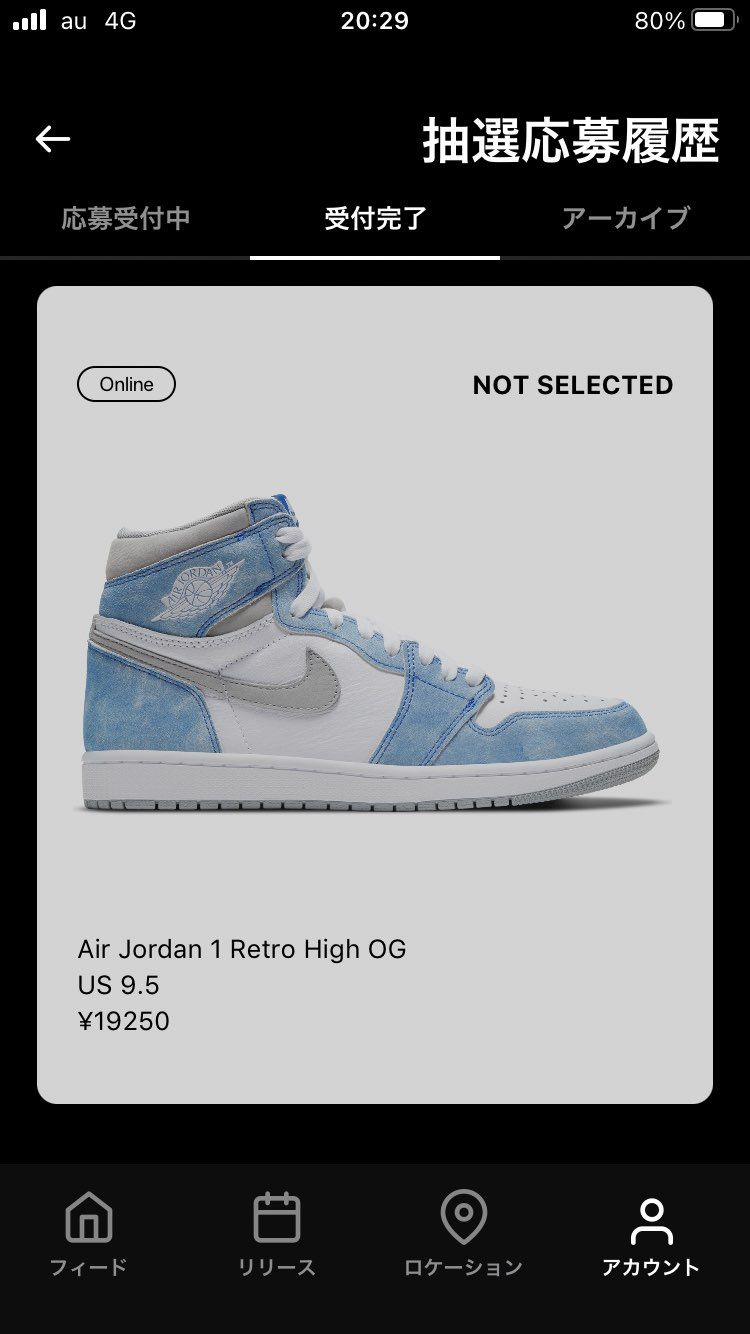The height and width of the screenshot is (1334, 750).
Task: Open the アーカイブ tab
Action: tap(625, 219)
